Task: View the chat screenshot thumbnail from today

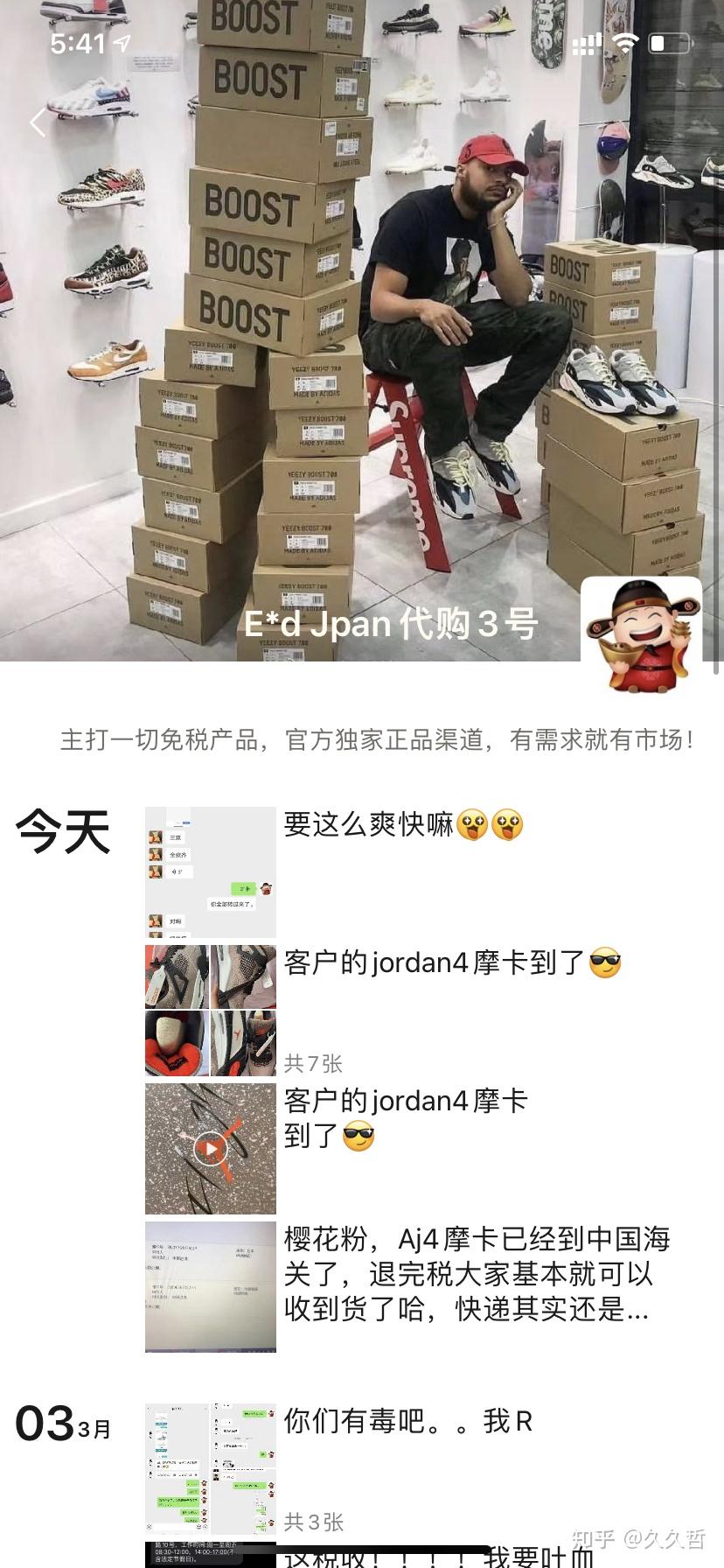Action: (211, 872)
